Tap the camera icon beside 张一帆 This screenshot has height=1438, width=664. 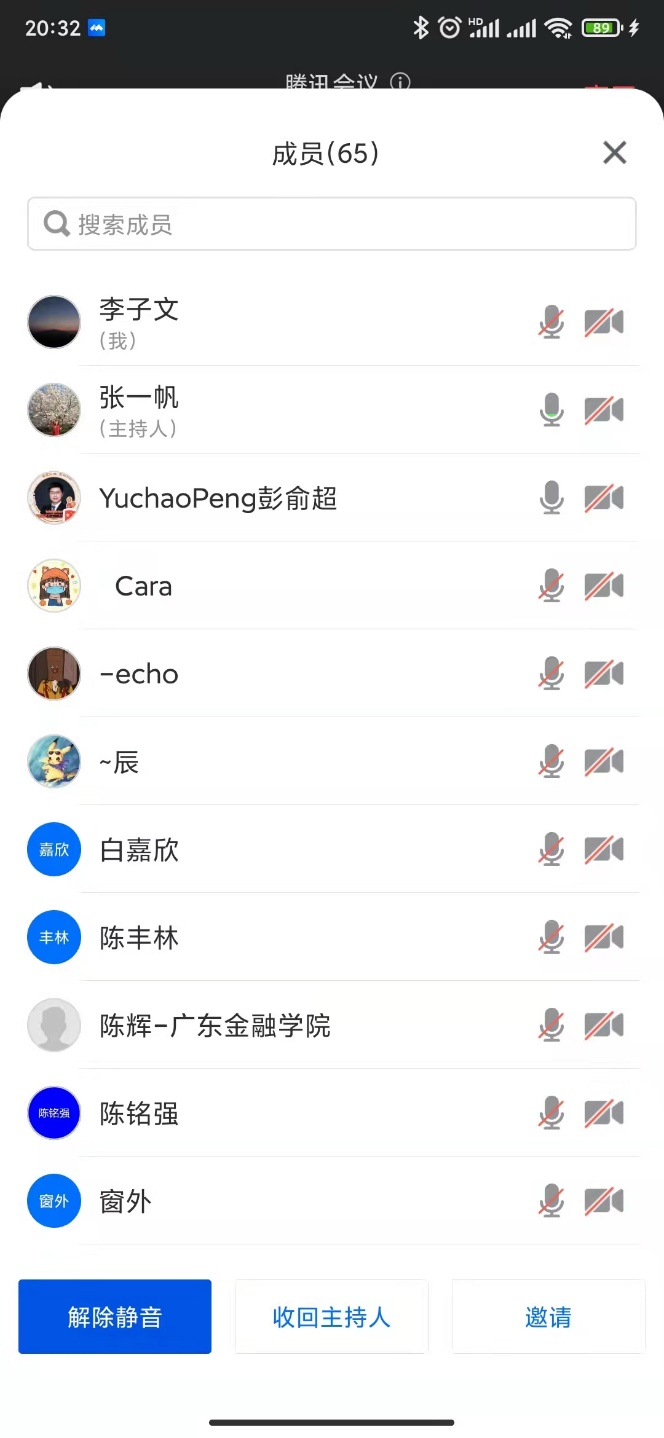604,410
